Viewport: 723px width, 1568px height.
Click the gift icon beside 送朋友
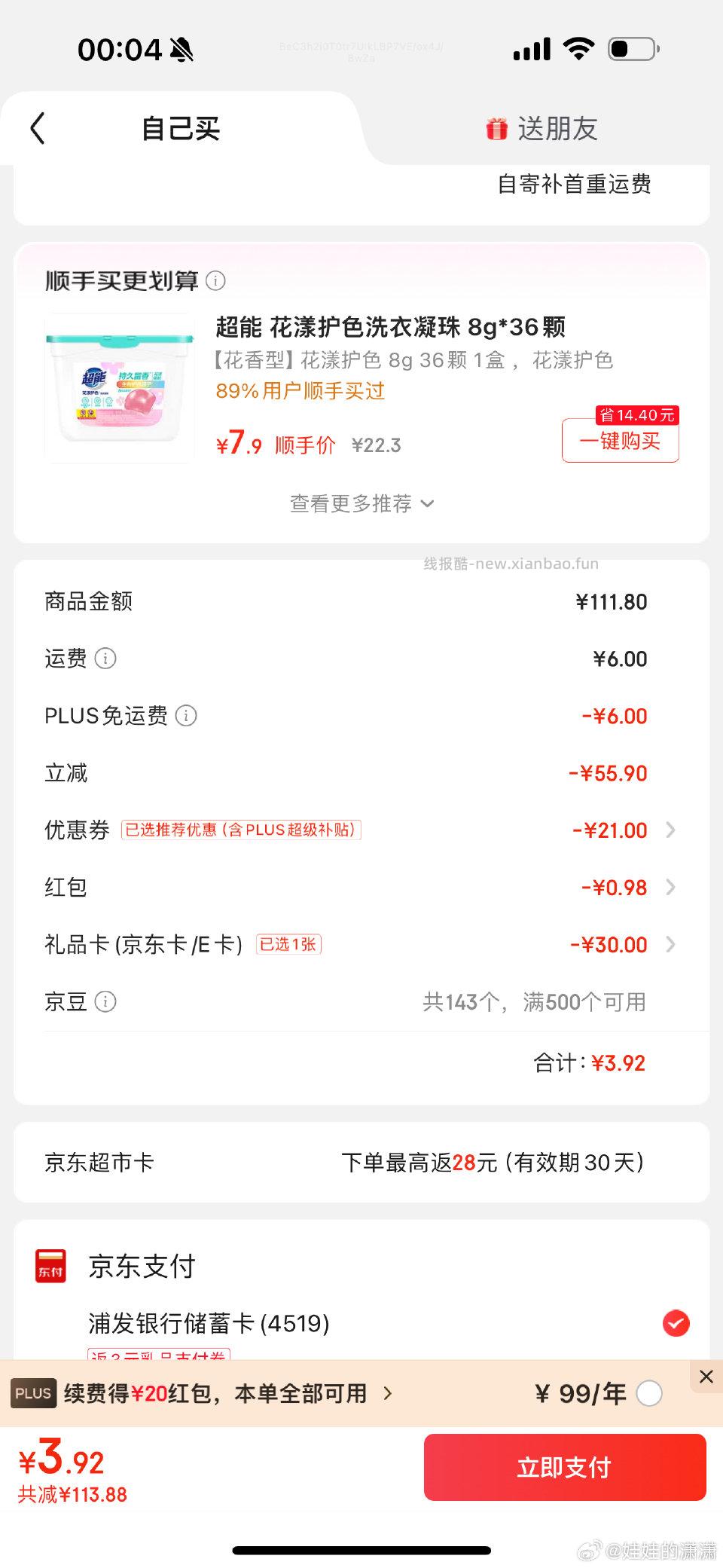(496, 128)
